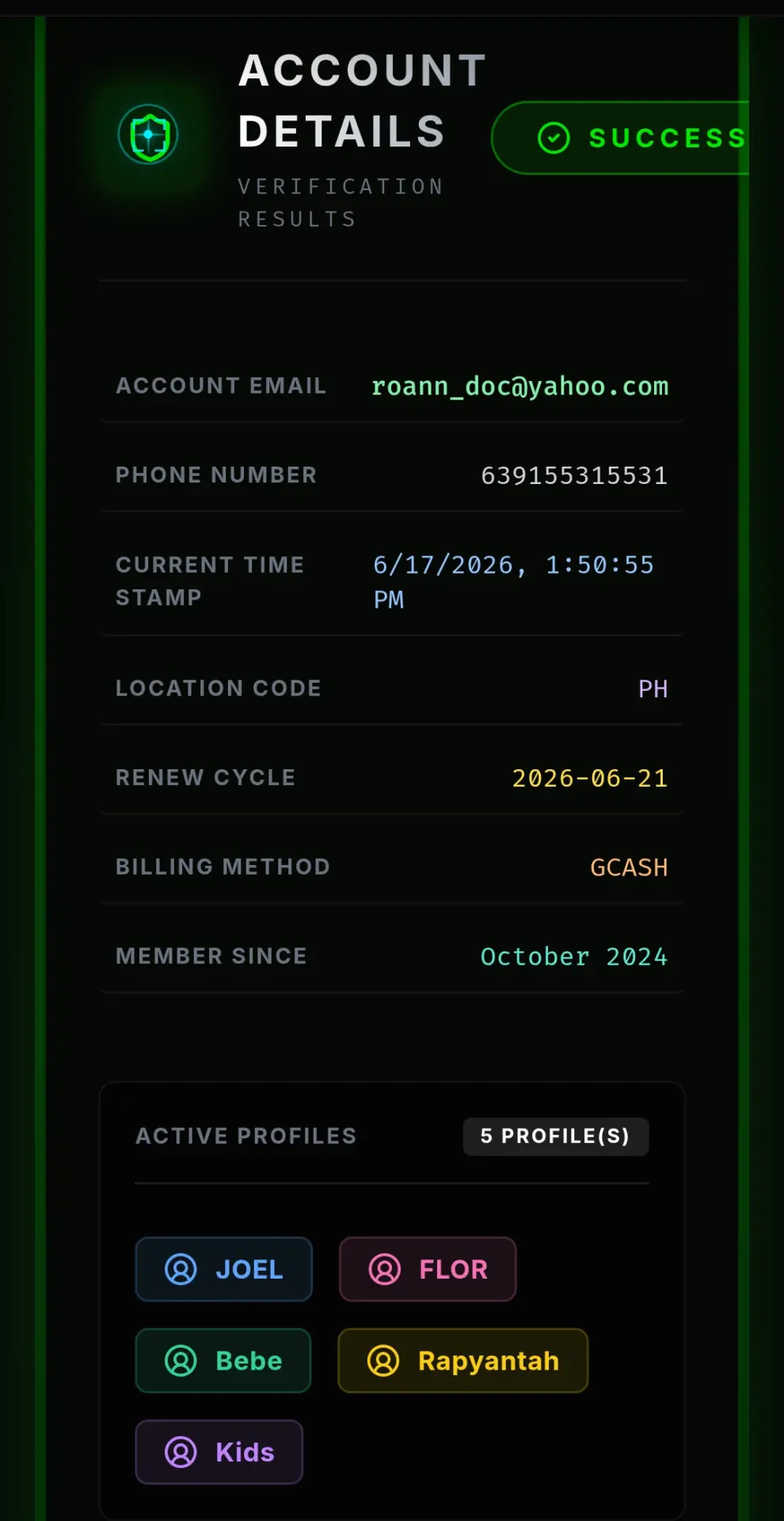Open the Kids profile
The image size is (784, 1521).
pyautogui.click(x=219, y=1451)
